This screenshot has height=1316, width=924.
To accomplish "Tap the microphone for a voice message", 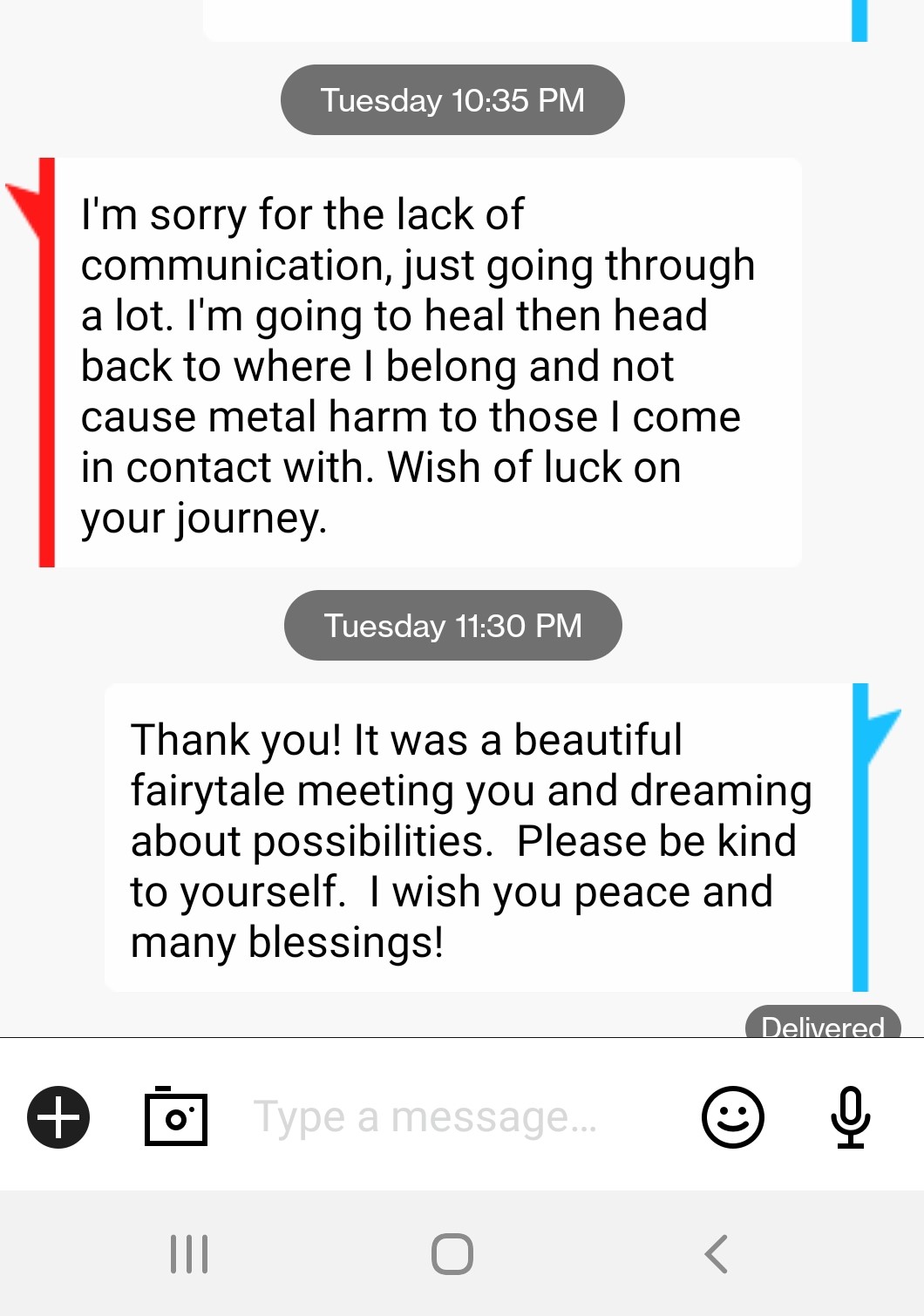I will 850,1117.
